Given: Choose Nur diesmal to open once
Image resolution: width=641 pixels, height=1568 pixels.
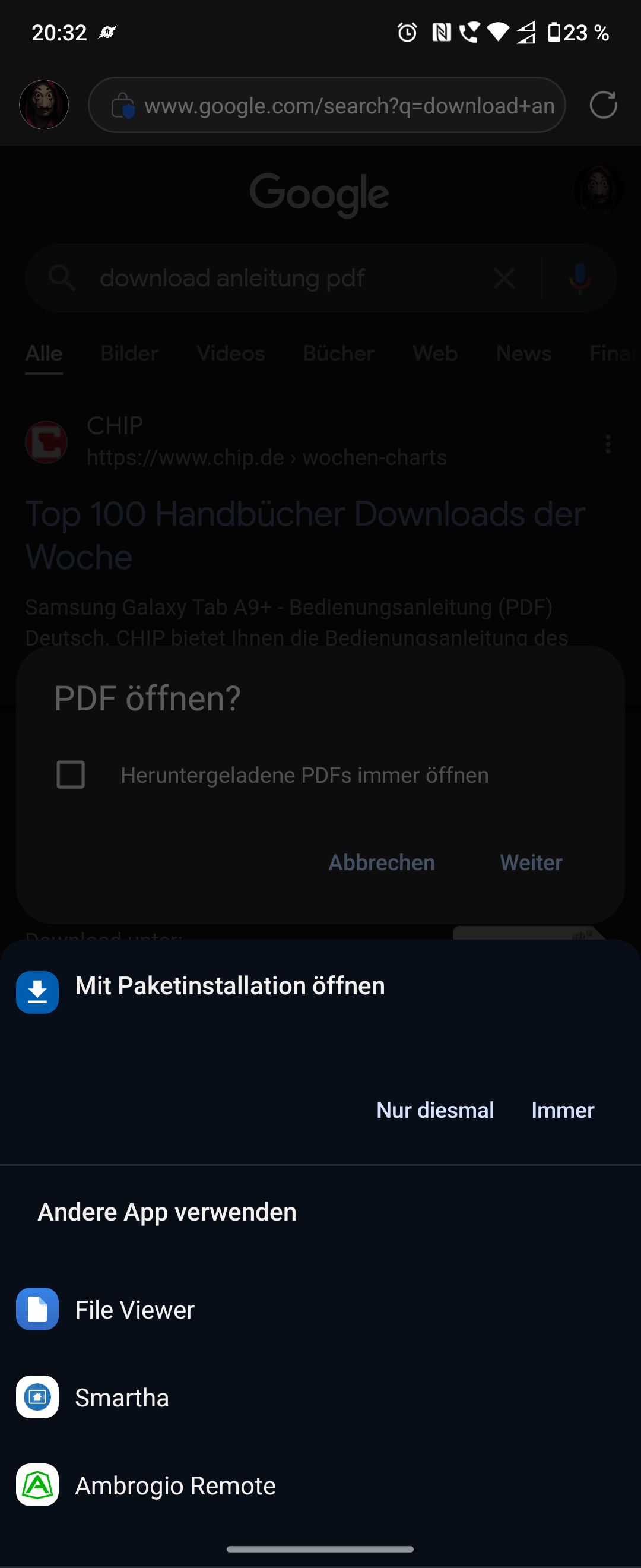Looking at the screenshot, I should (x=435, y=1109).
